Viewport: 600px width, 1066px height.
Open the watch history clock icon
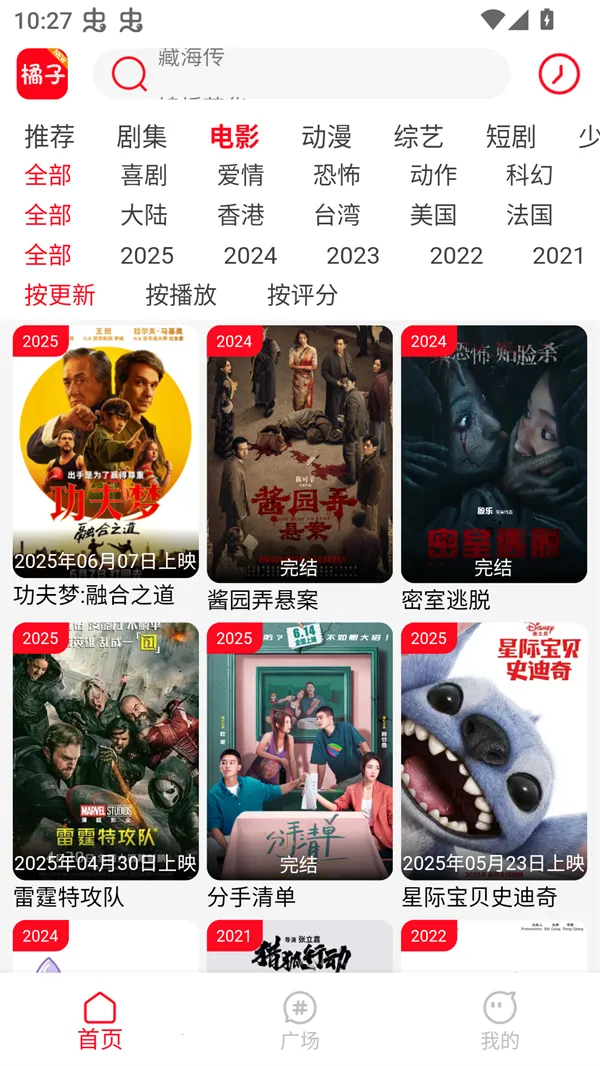558,74
